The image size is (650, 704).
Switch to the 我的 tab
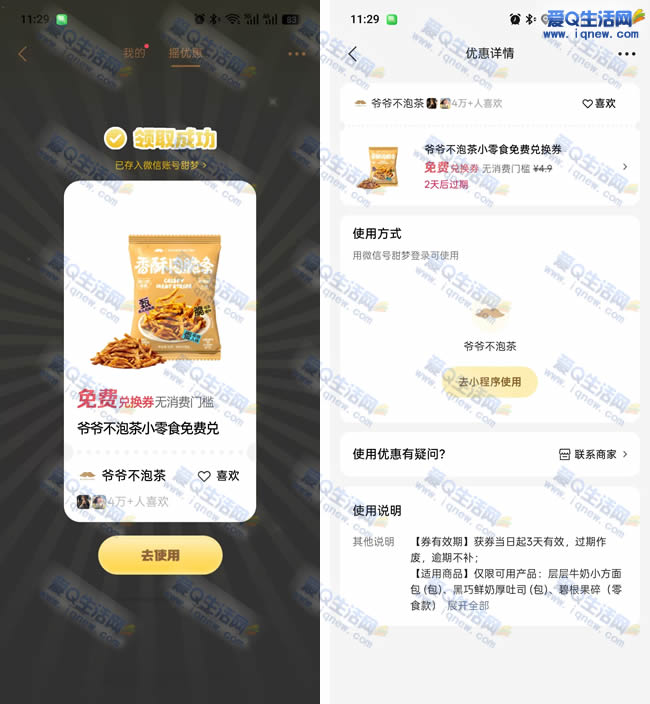134,54
